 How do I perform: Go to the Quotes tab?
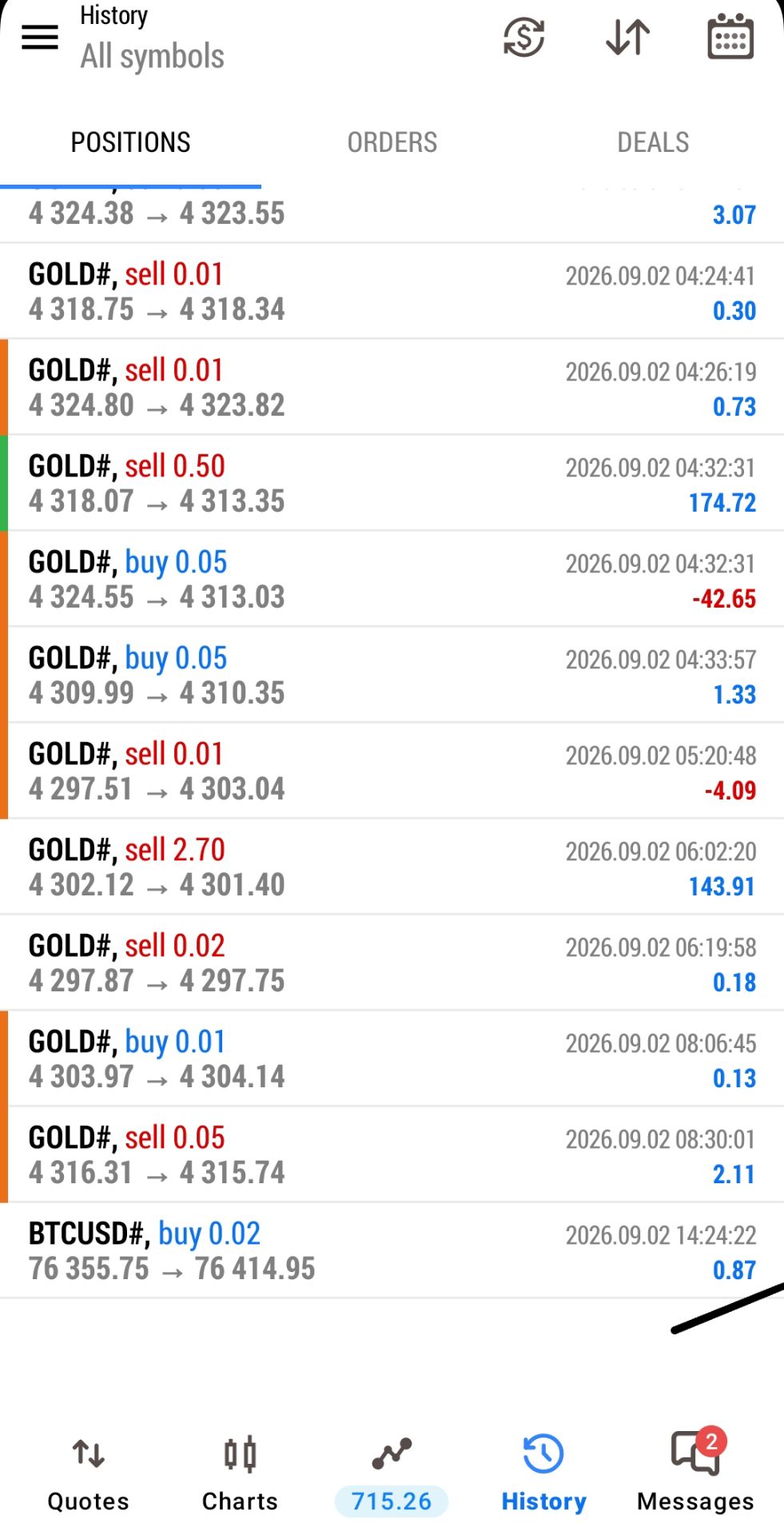pos(88,1474)
